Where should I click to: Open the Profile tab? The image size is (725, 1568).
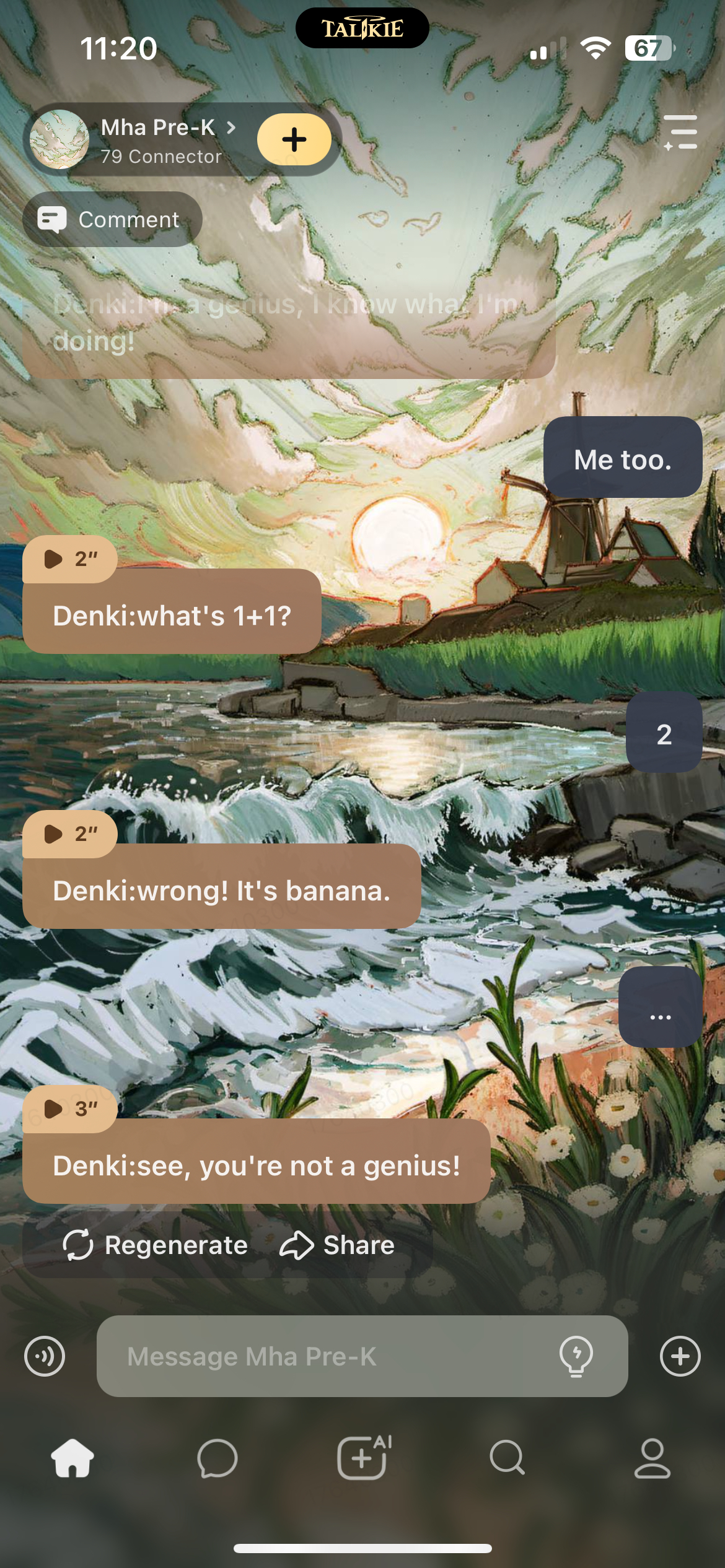(x=652, y=1458)
